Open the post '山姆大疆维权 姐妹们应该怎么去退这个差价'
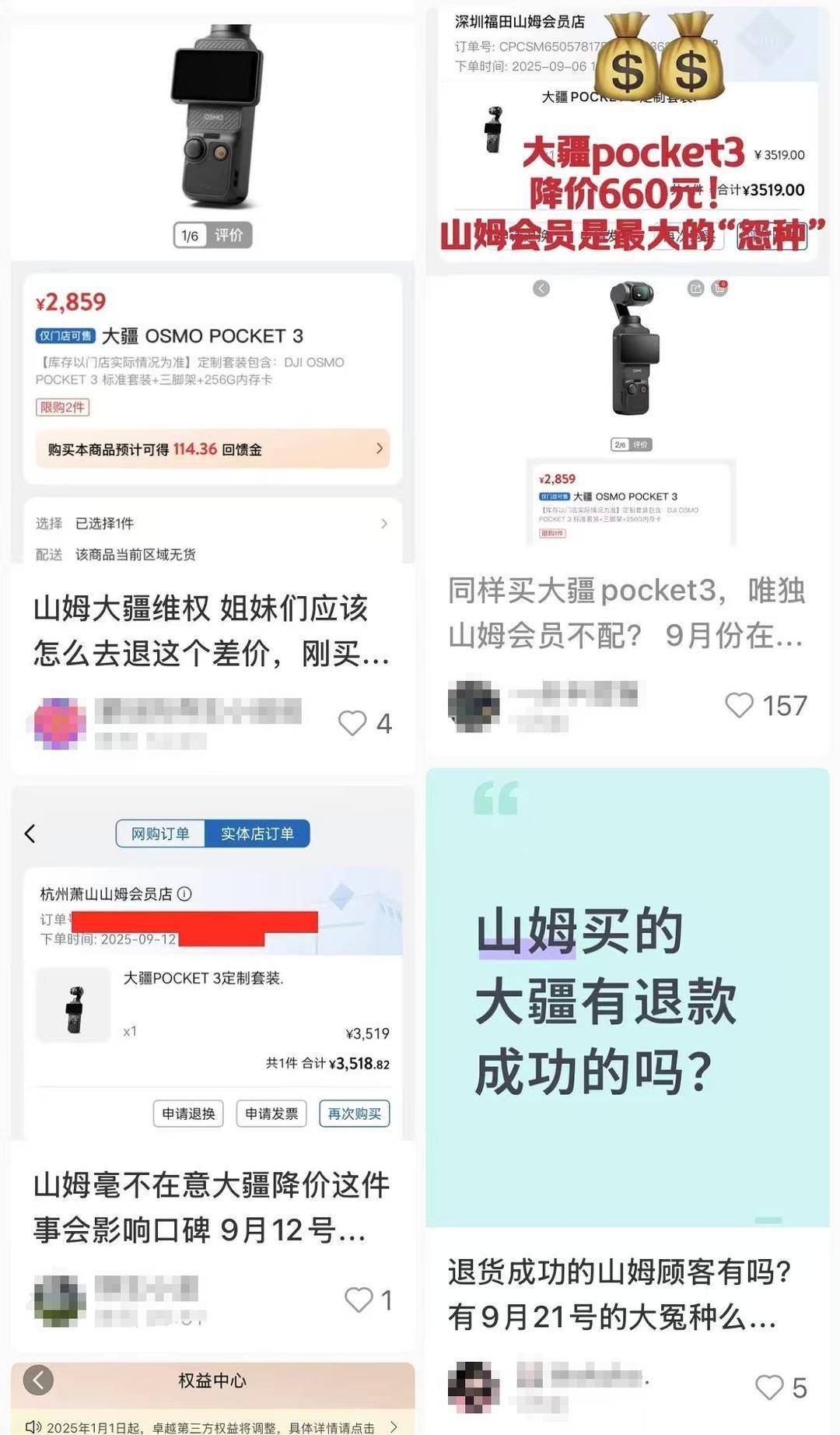Image resolution: width=840 pixels, height=1435 pixels. (x=212, y=630)
